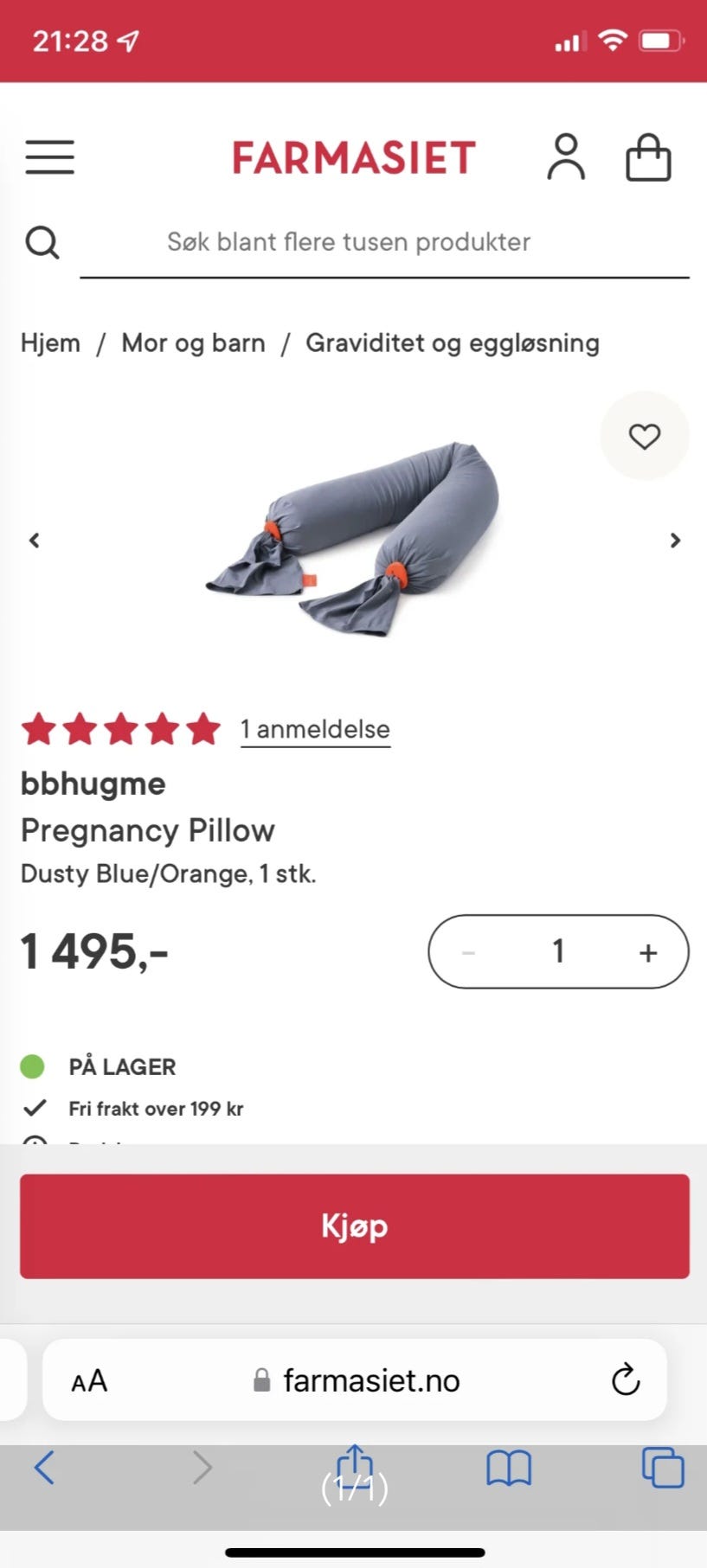The image size is (707, 1568).
Task: Increase quantity with the plus stepper
Action: point(647,951)
